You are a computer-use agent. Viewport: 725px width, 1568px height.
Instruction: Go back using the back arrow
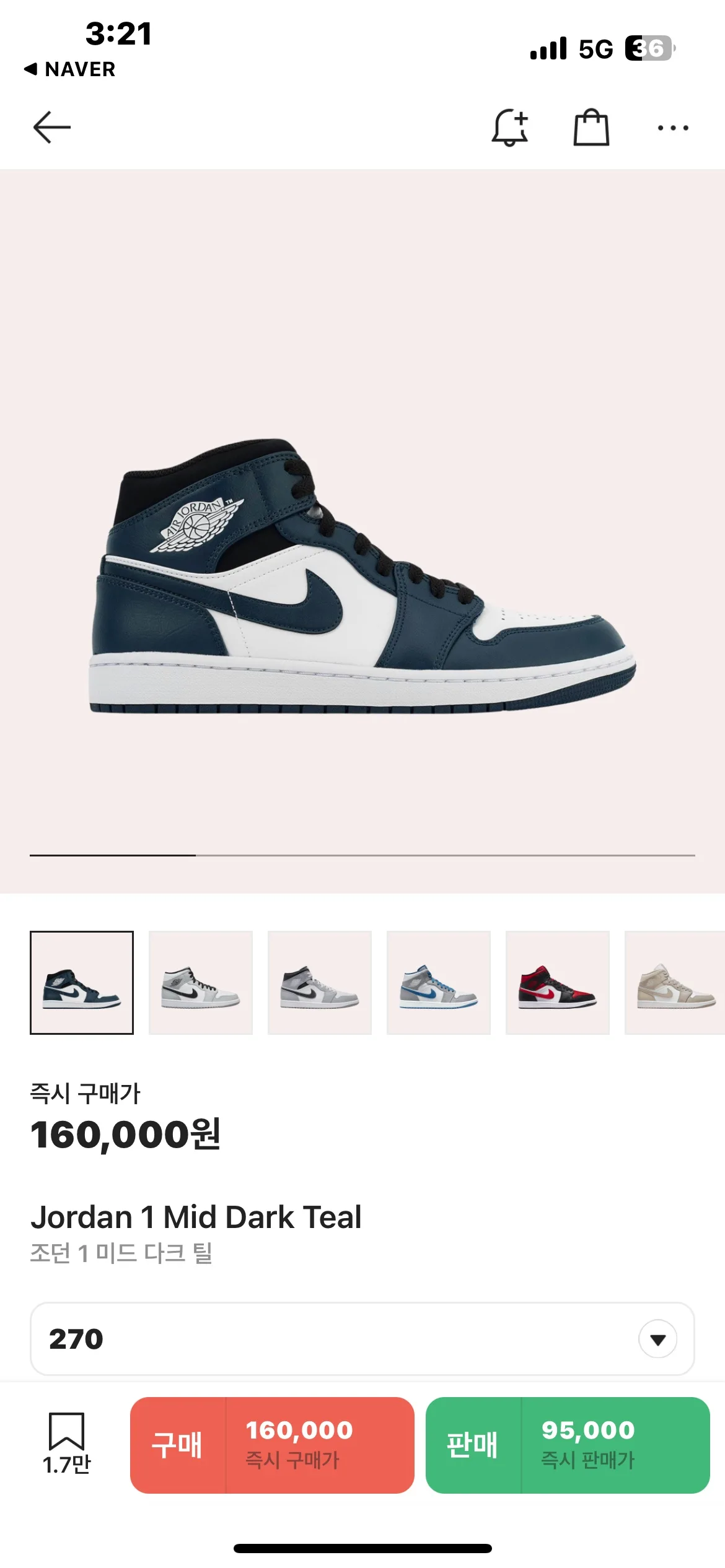coord(52,126)
